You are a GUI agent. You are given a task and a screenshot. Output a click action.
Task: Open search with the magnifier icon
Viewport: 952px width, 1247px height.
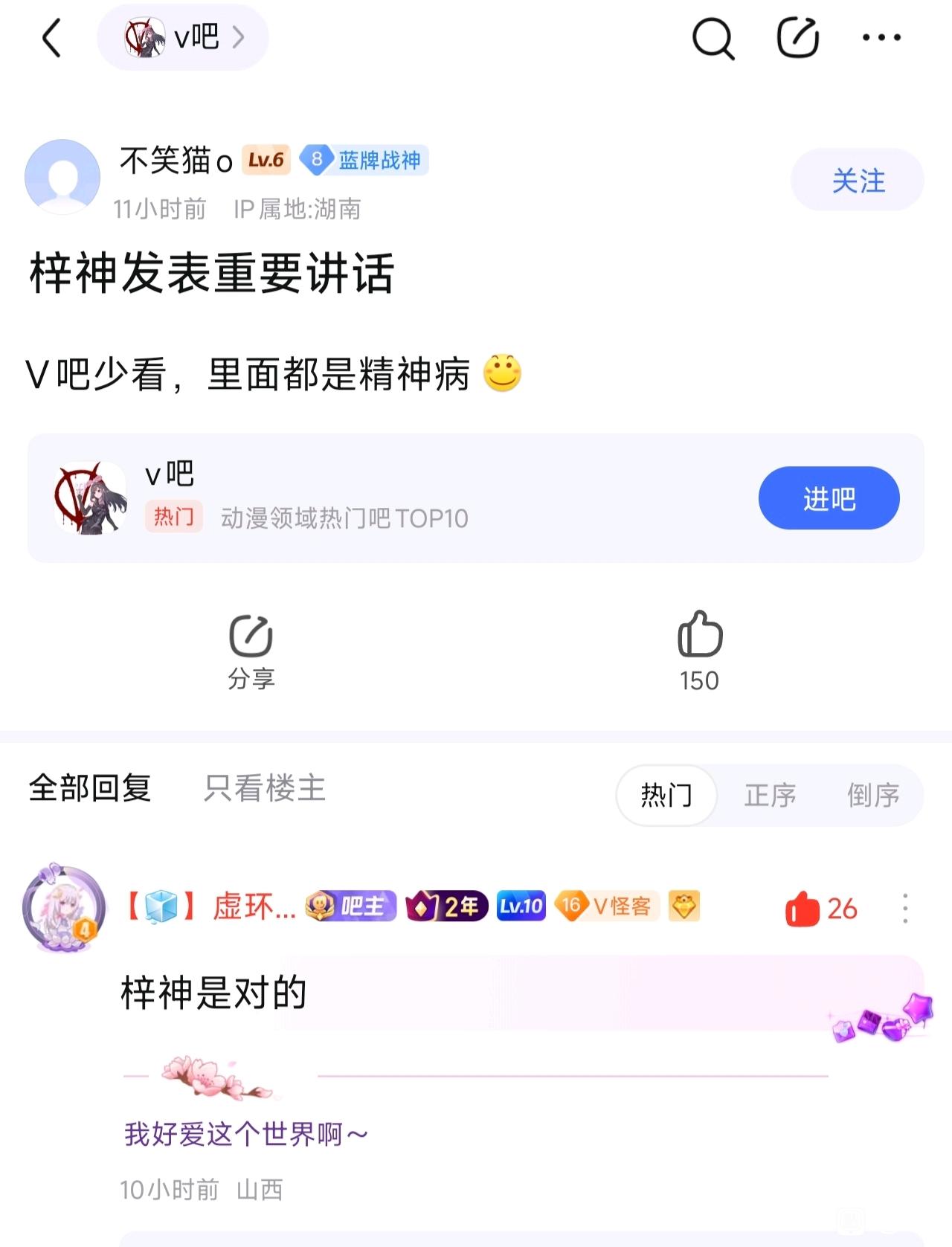pyautogui.click(x=713, y=38)
